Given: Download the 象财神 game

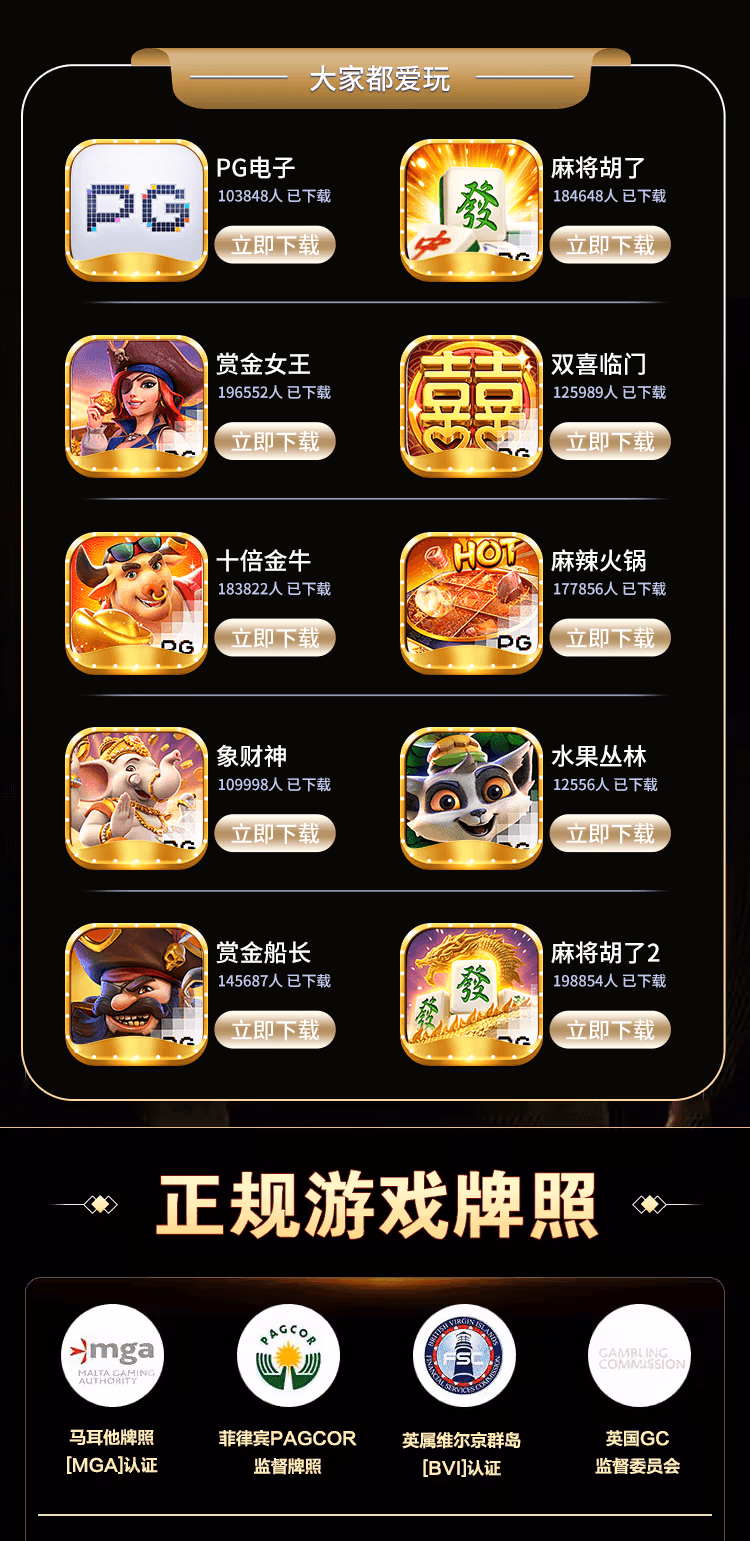Looking at the screenshot, I should 275,833.
